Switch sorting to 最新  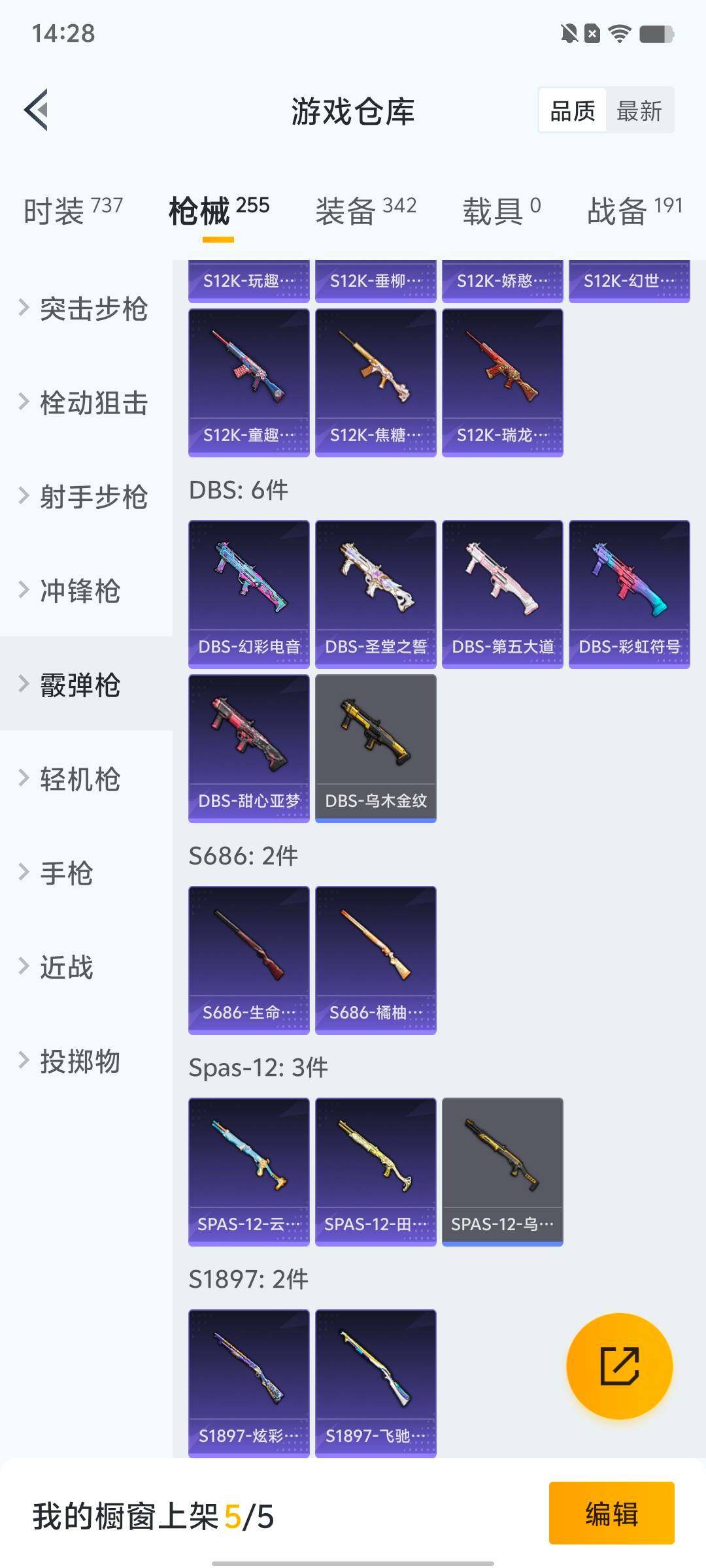640,110
